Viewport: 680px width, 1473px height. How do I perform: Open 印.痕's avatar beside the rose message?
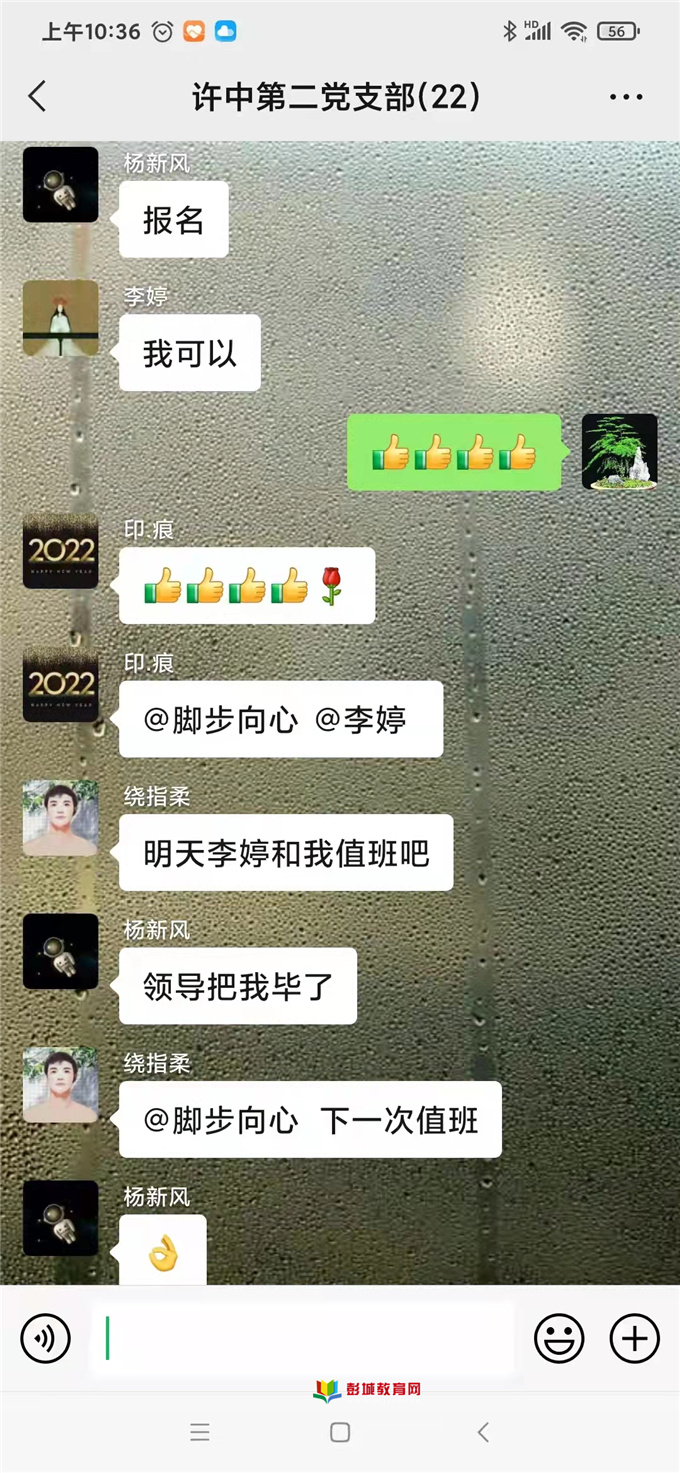point(60,551)
